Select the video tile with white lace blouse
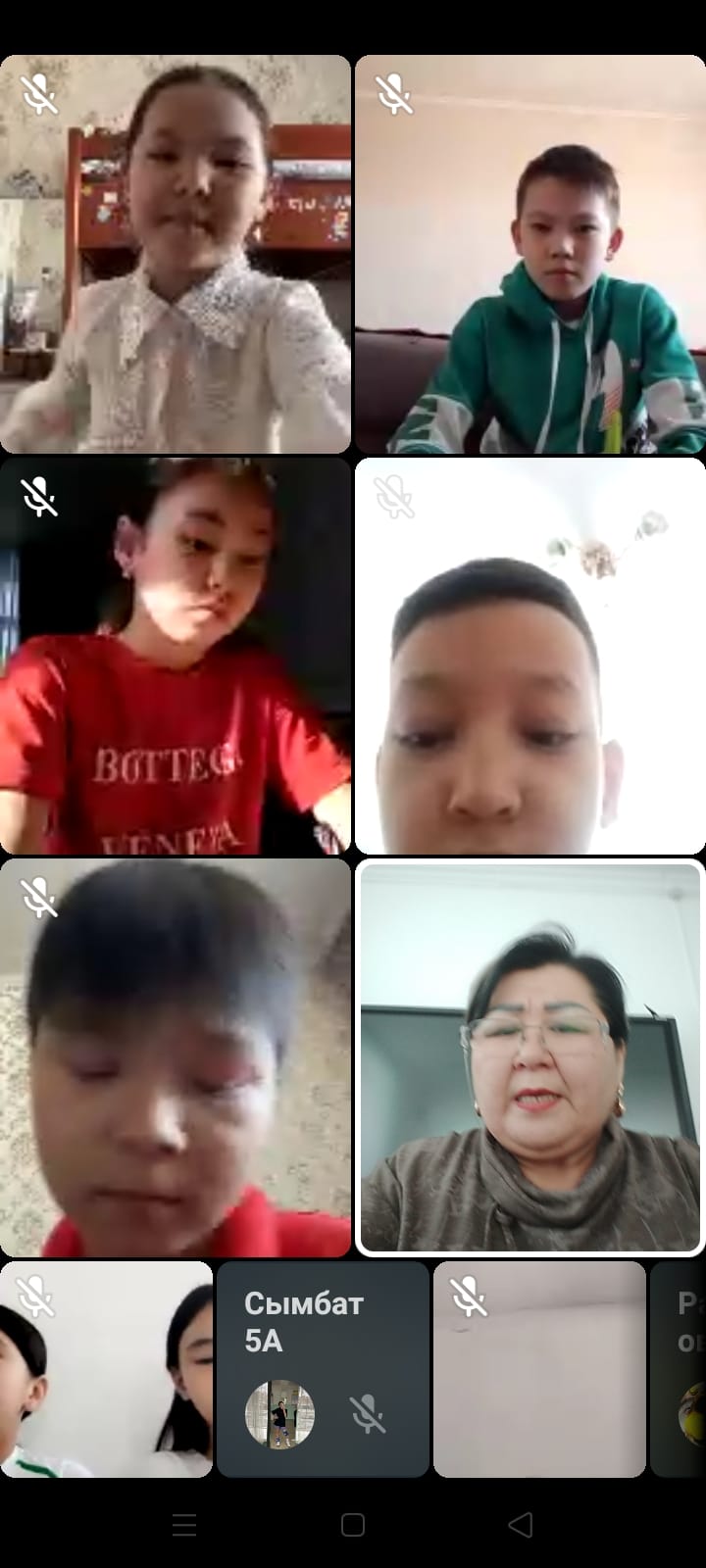This screenshot has width=706, height=1568. [x=176, y=254]
